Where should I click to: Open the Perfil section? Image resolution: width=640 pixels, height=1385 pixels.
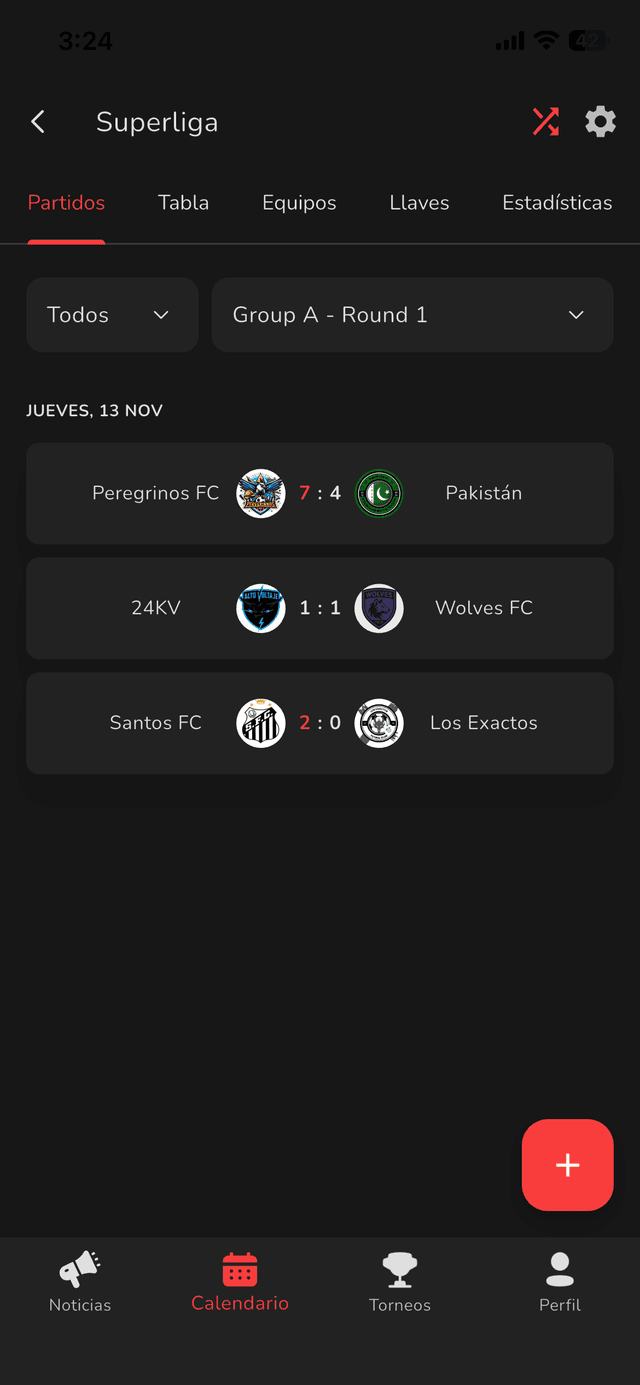tap(560, 1283)
